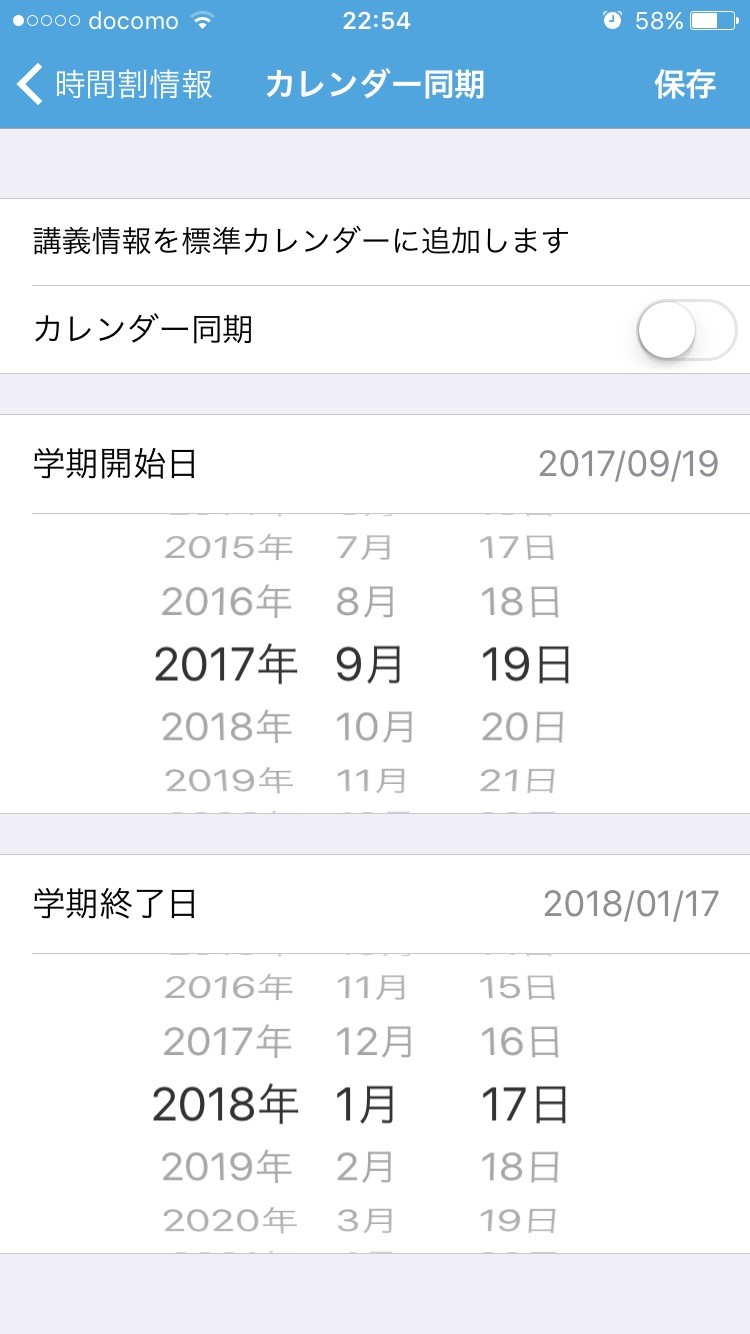Save settings with the 保存 button

pyautogui.click(x=685, y=85)
